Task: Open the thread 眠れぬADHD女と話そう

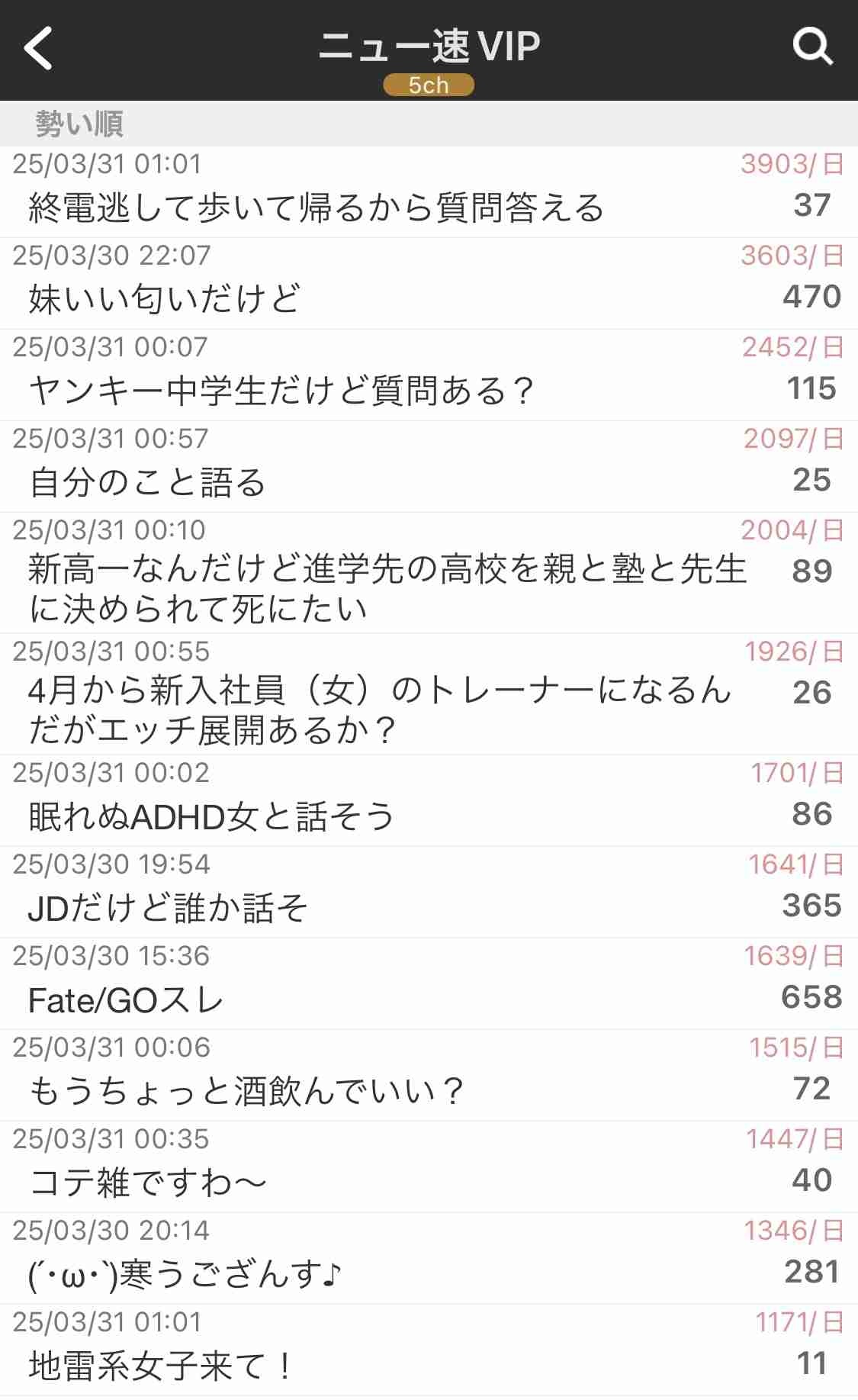Action: (x=211, y=816)
